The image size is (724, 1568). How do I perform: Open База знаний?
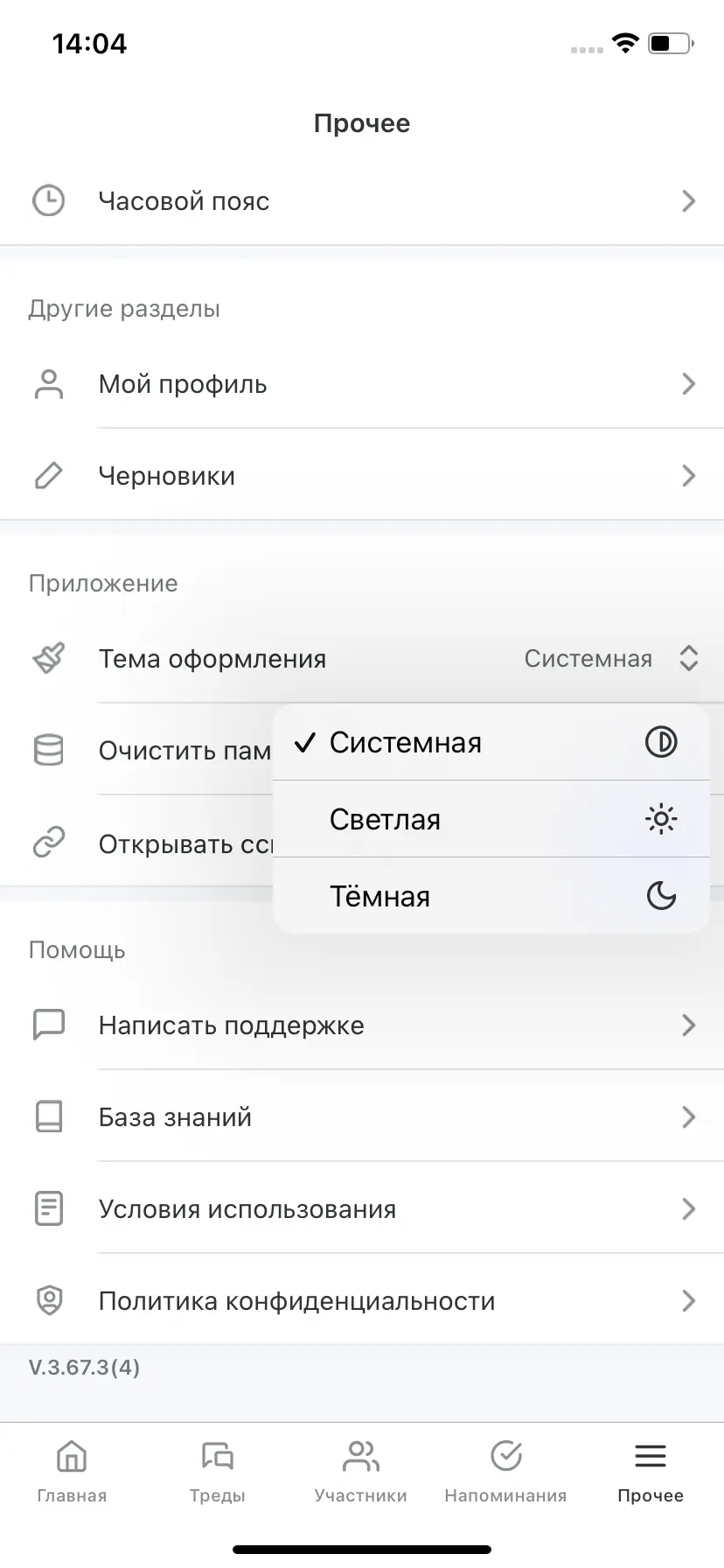(362, 1117)
